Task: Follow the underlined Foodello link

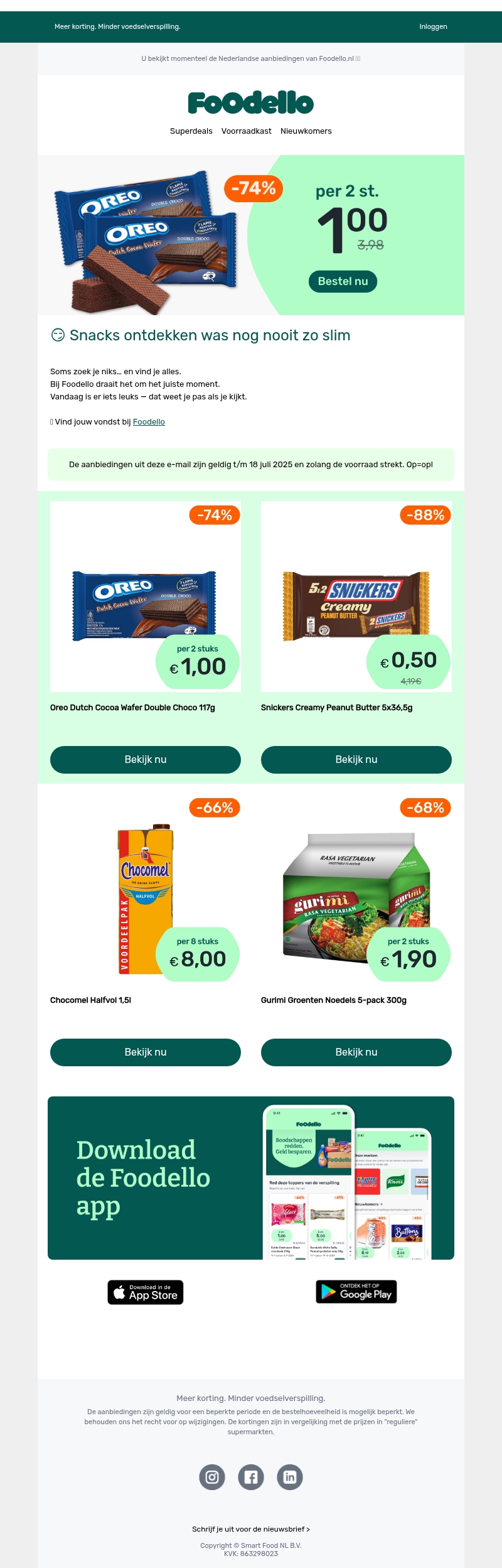Action: pos(149,422)
